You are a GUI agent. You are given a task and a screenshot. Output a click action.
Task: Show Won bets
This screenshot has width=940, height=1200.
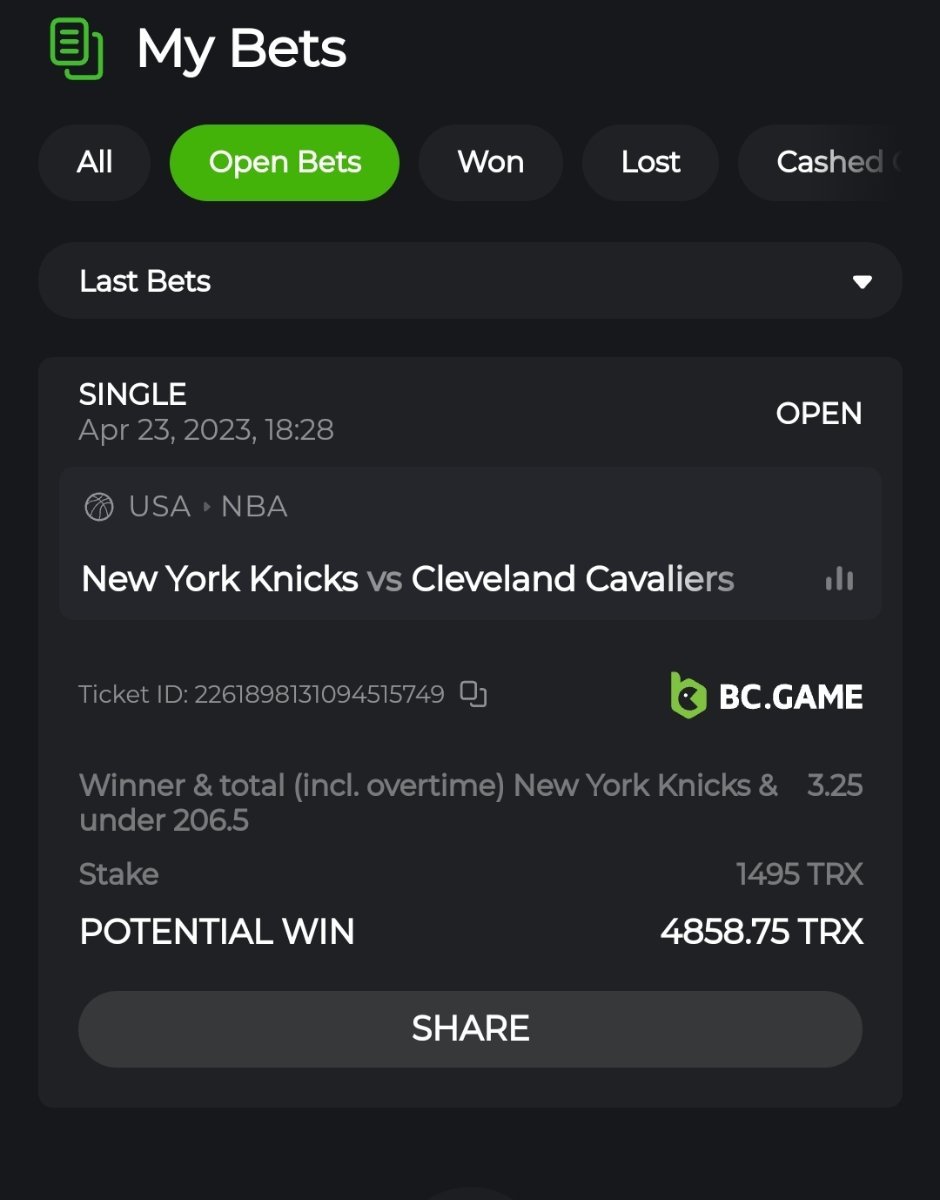coord(490,162)
